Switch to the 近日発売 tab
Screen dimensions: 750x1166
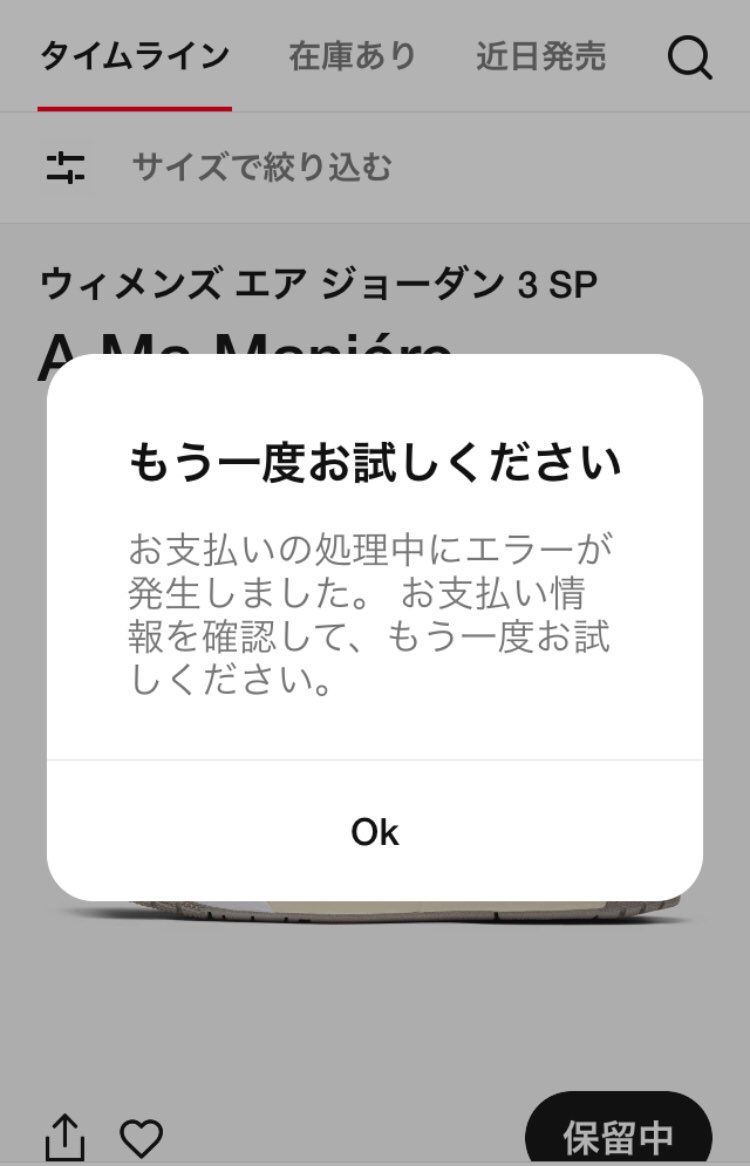coord(544,57)
